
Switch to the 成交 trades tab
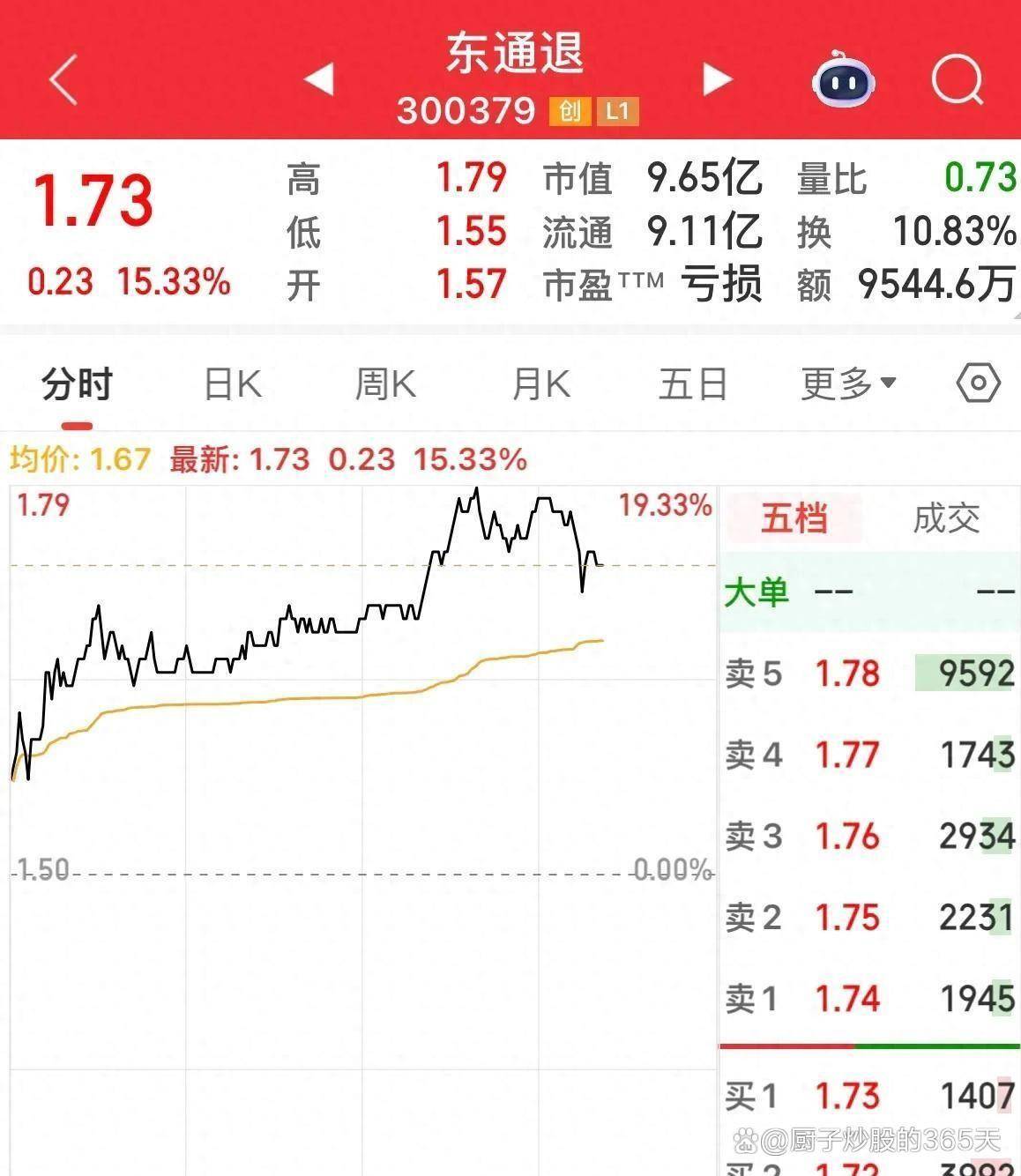coord(946,518)
